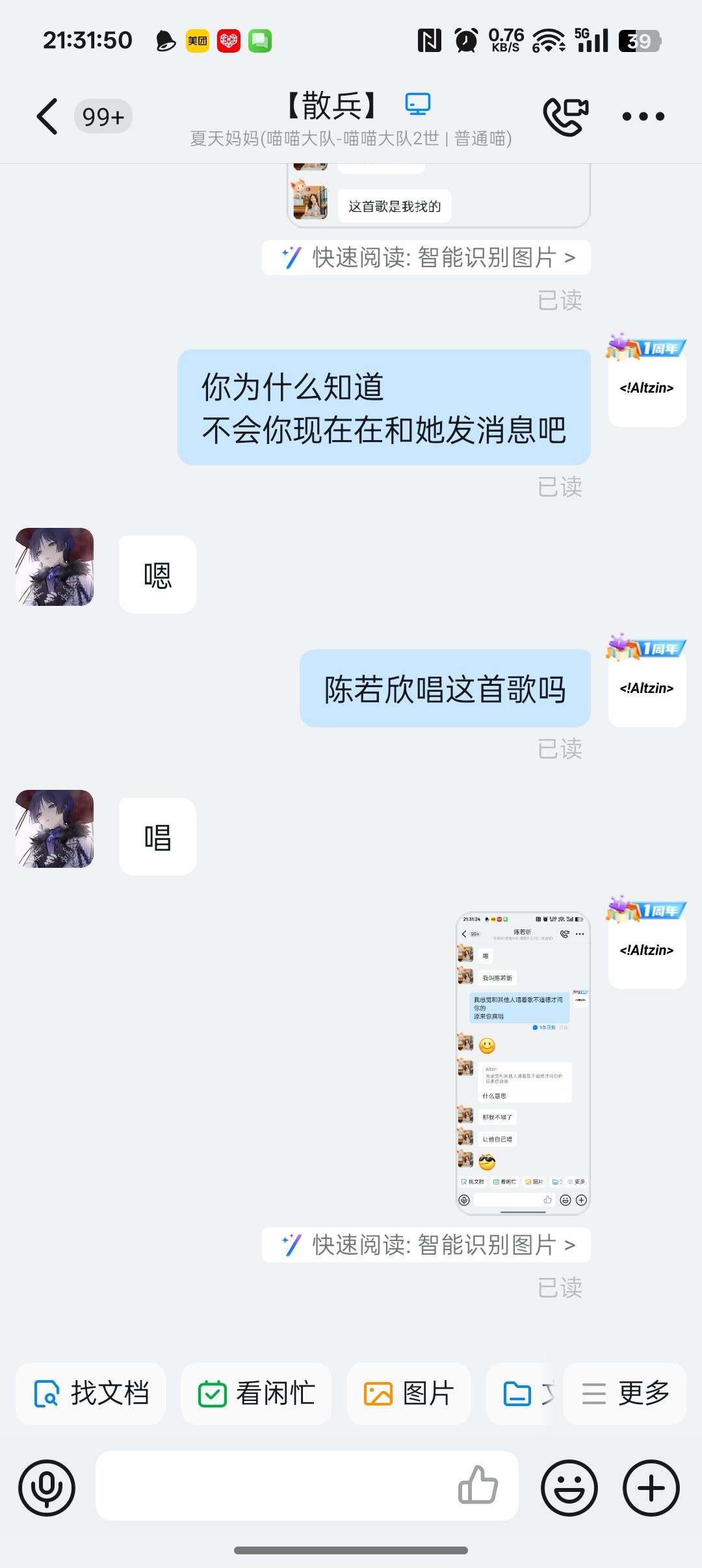Go back to the chat list
This screenshot has height=1568, width=702.
point(47,116)
